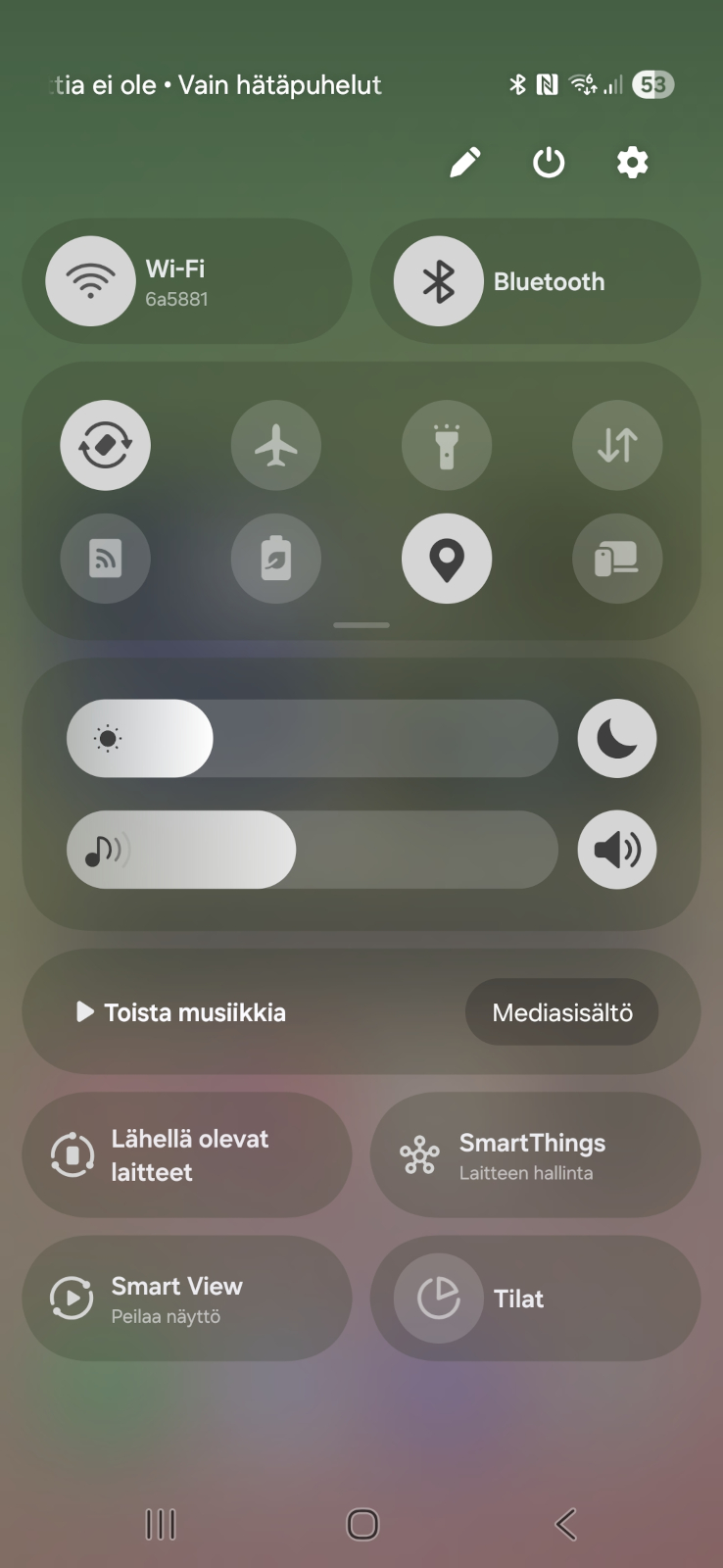Viewport: 723px width, 1568px height.
Task: Enable airplane mode
Action: click(x=276, y=445)
